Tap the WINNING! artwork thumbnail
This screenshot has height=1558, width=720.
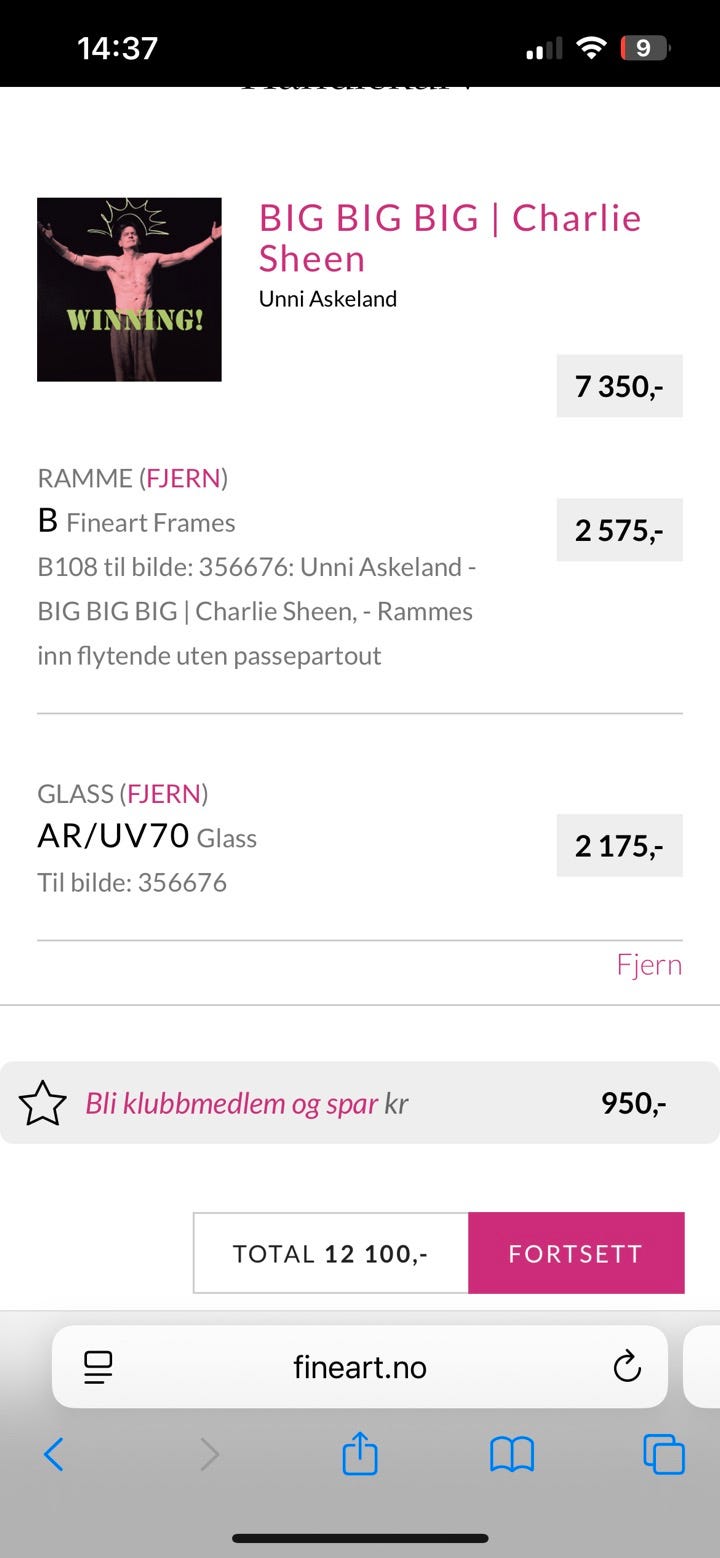point(129,288)
